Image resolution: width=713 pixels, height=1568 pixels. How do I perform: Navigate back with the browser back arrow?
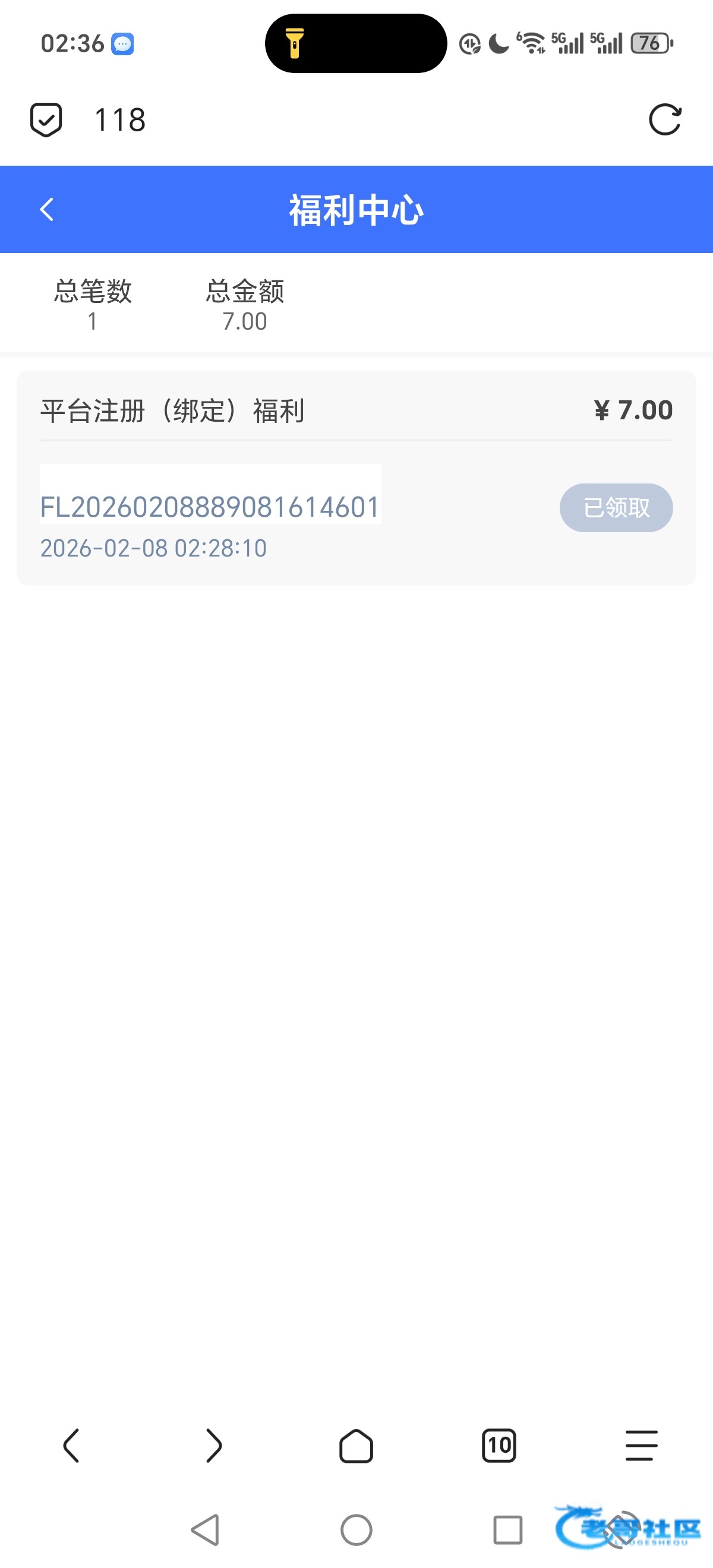pos(71,1445)
